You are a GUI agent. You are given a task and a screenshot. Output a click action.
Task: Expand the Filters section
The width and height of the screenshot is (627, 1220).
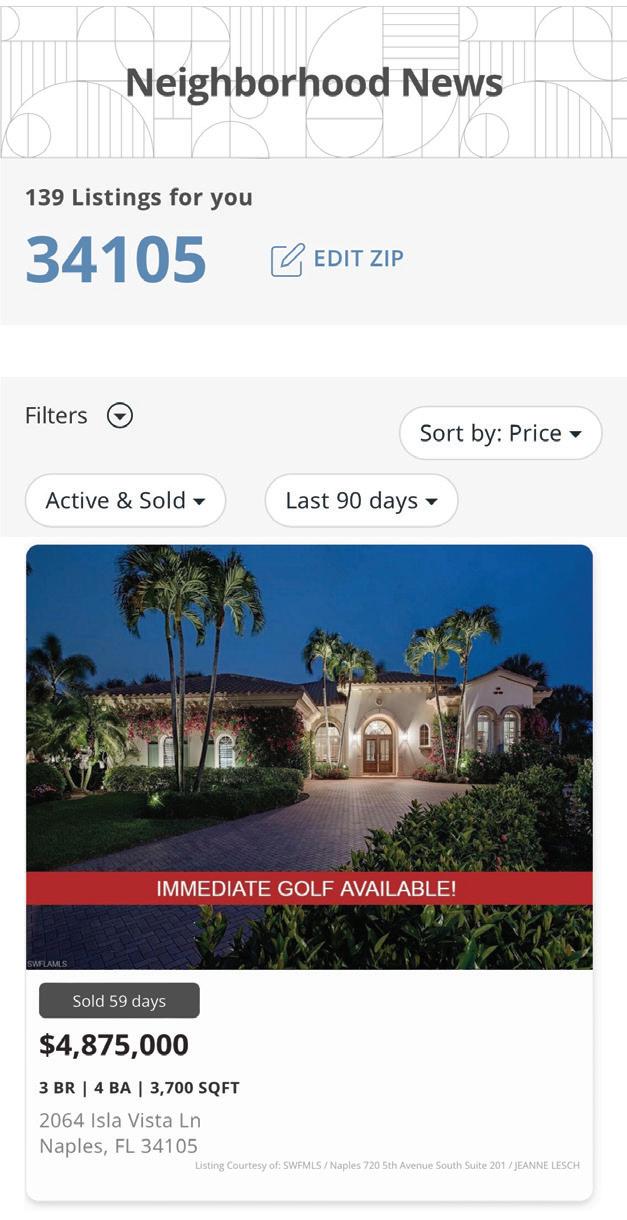tap(120, 416)
